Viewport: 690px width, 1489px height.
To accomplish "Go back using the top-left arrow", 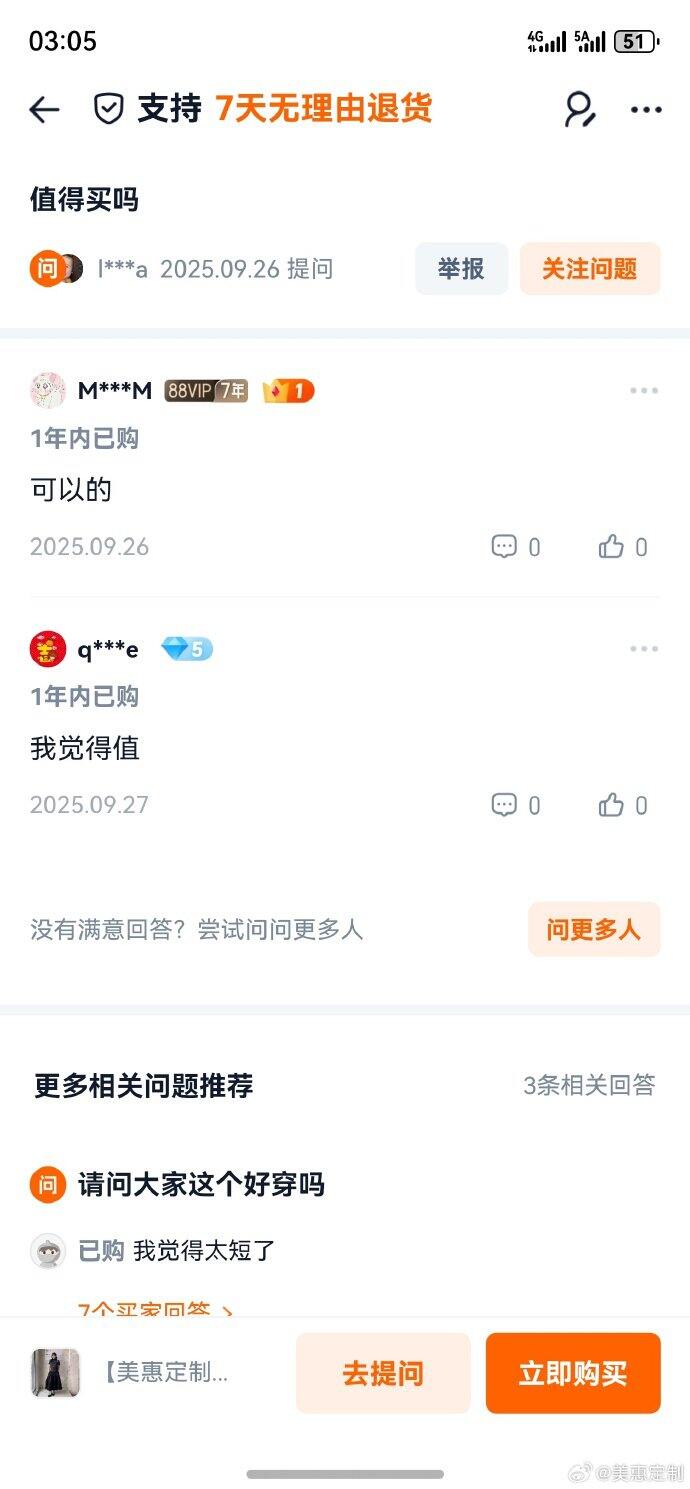I will (x=45, y=109).
